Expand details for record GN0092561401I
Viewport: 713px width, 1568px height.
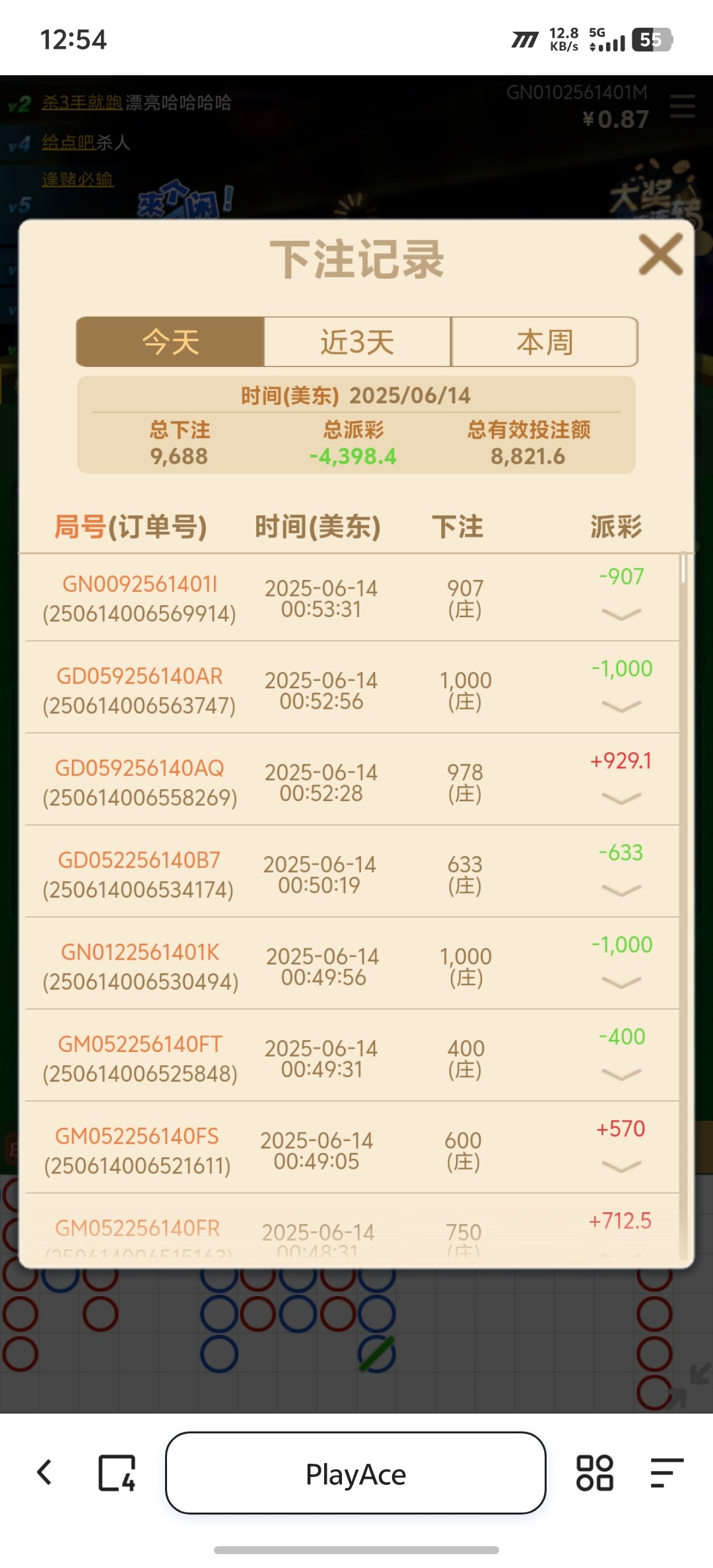click(621, 614)
